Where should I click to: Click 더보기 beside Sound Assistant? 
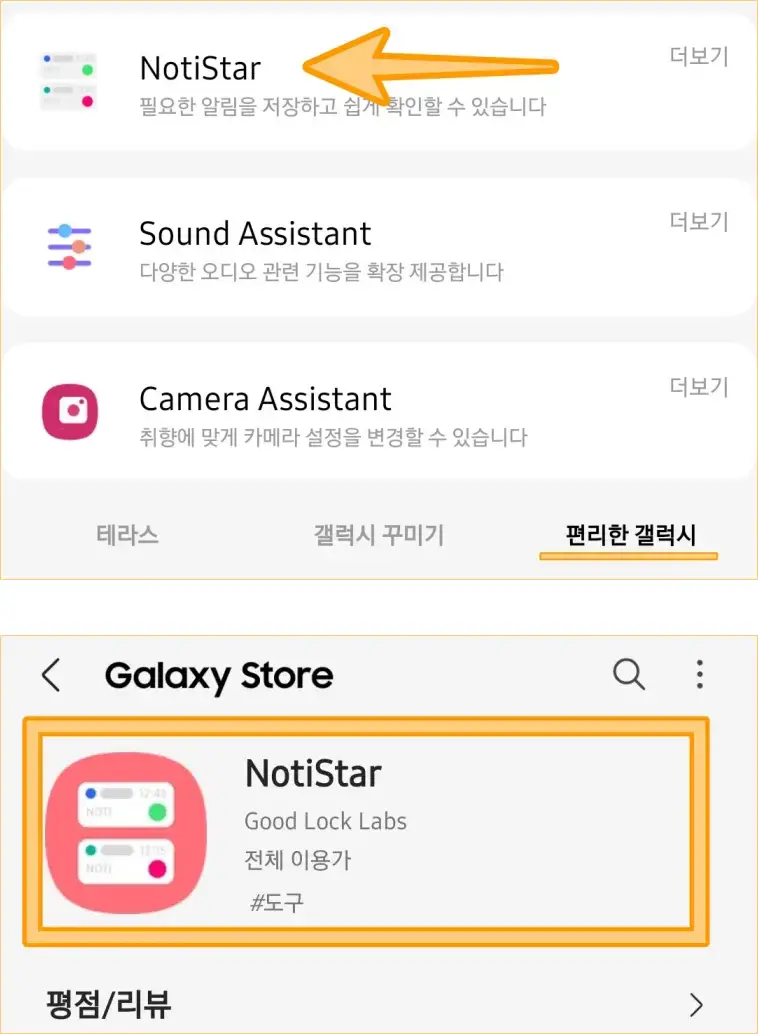[697, 222]
